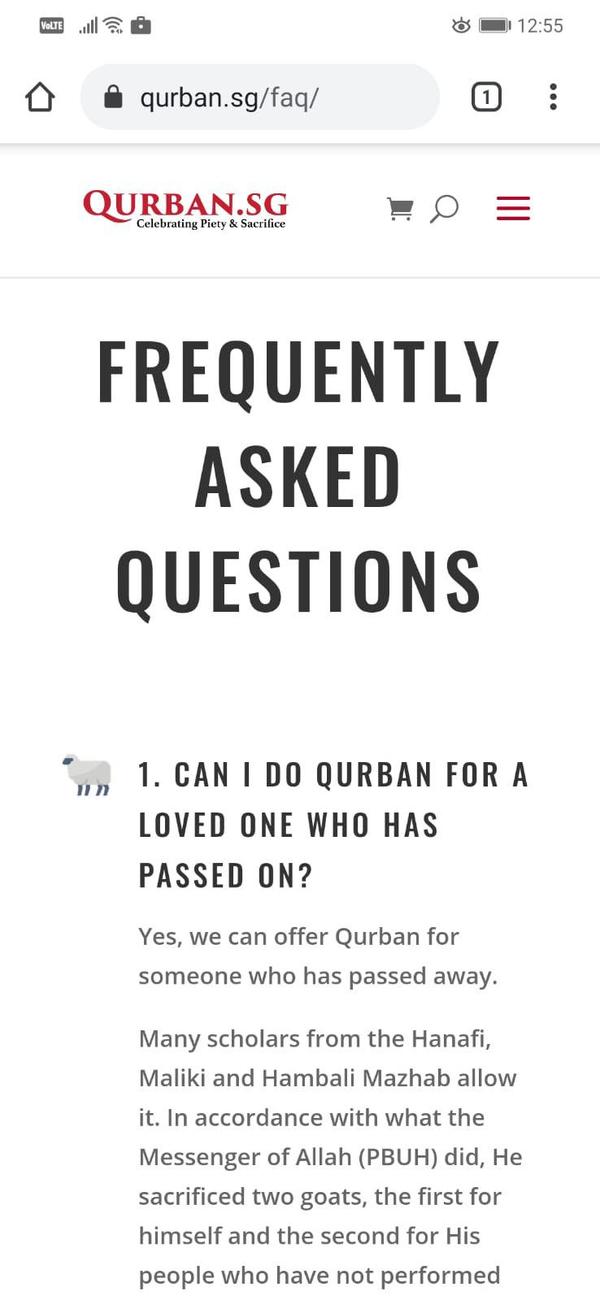Image resolution: width=600 pixels, height=1300 pixels.
Task: Open the browser tab switcher
Action: pos(486,97)
